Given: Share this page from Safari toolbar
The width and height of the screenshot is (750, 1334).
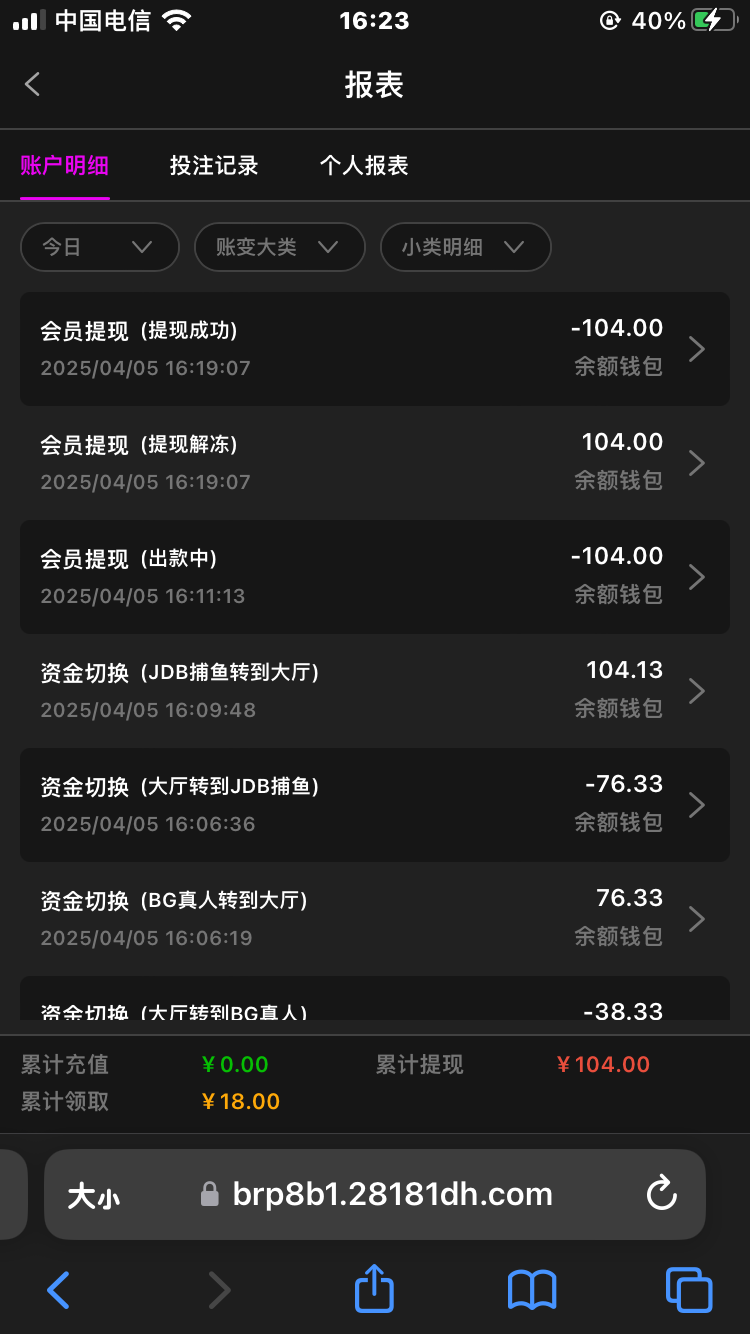Looking at the screenshot, I should coord(374,1288).
